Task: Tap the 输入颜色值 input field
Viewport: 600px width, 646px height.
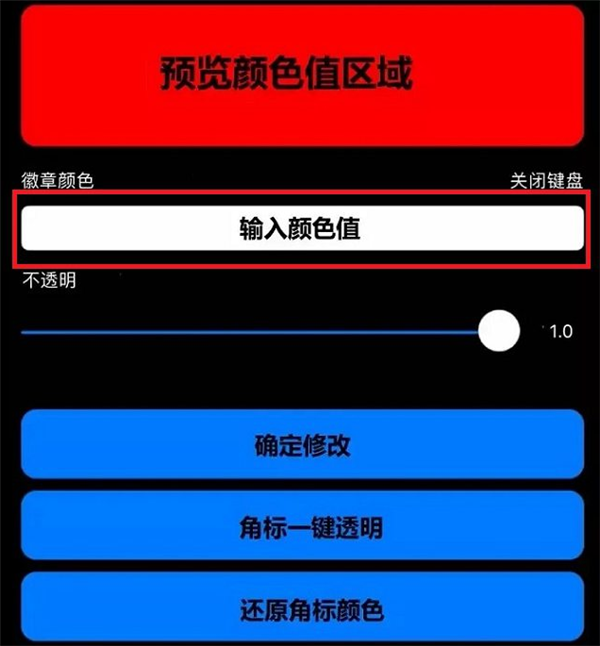Action: click(x=301, y=229)
